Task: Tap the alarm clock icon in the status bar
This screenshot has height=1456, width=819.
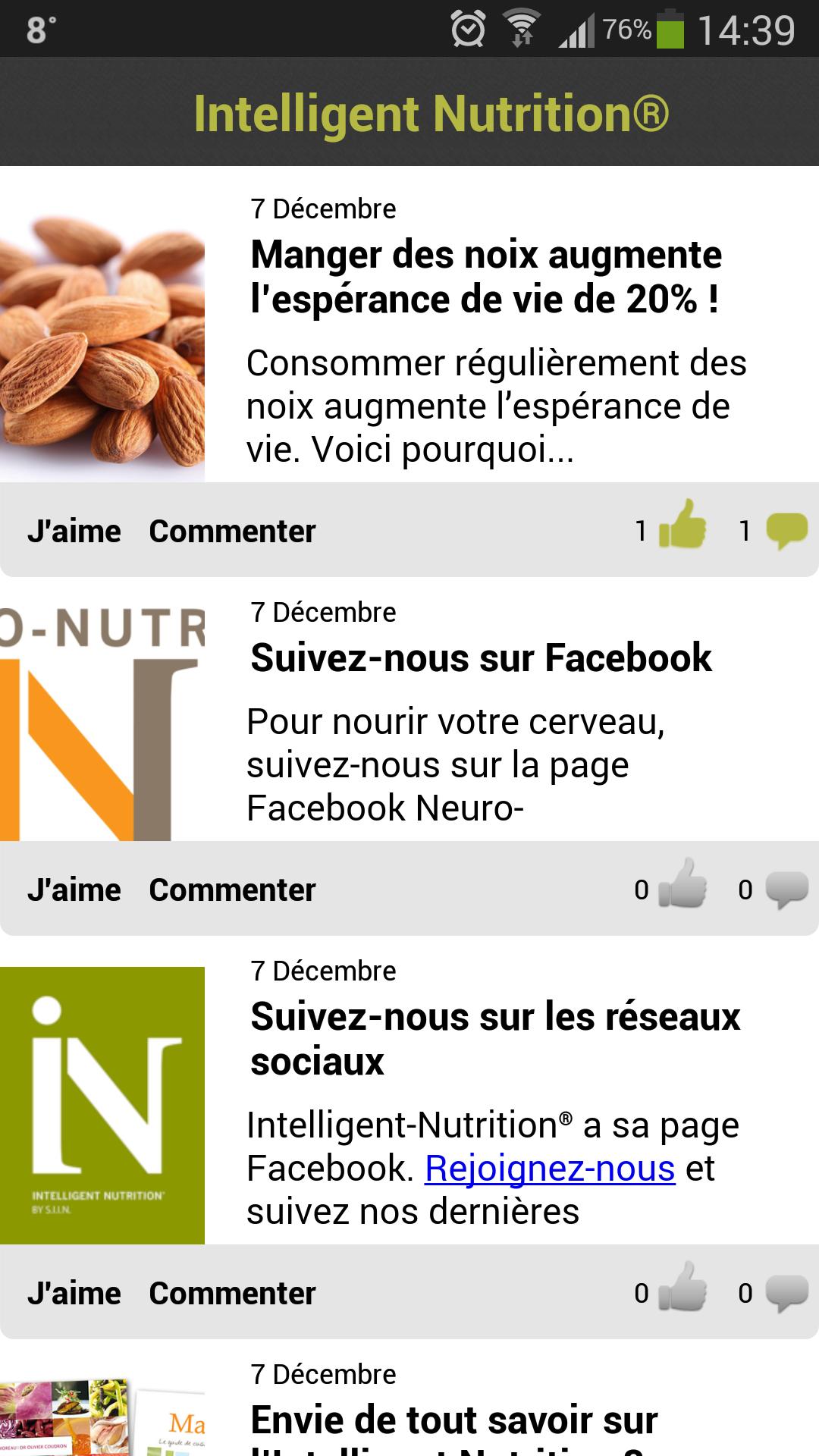Action: pos(468,27)
